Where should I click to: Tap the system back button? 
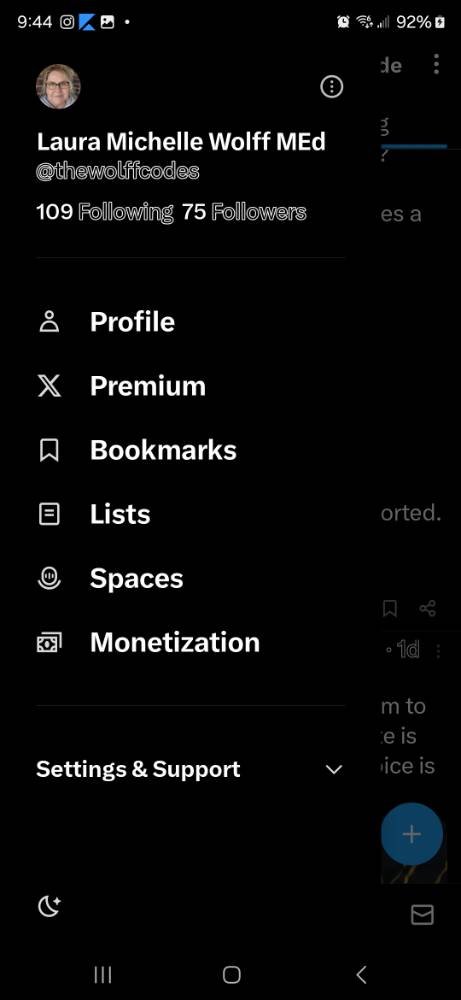click(x=361, y=974)
